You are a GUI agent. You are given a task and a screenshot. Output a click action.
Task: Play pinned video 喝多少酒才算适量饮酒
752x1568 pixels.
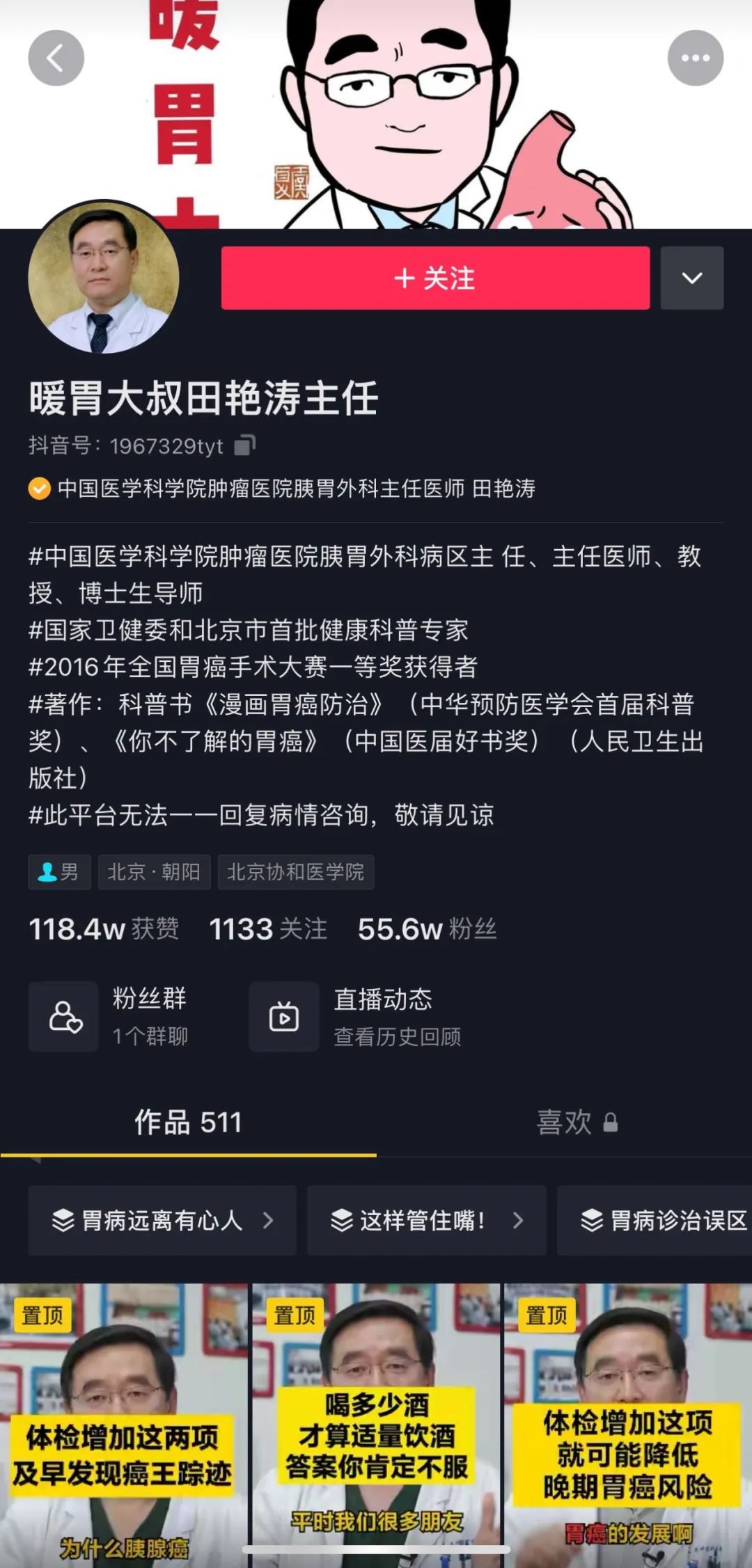376,1427
